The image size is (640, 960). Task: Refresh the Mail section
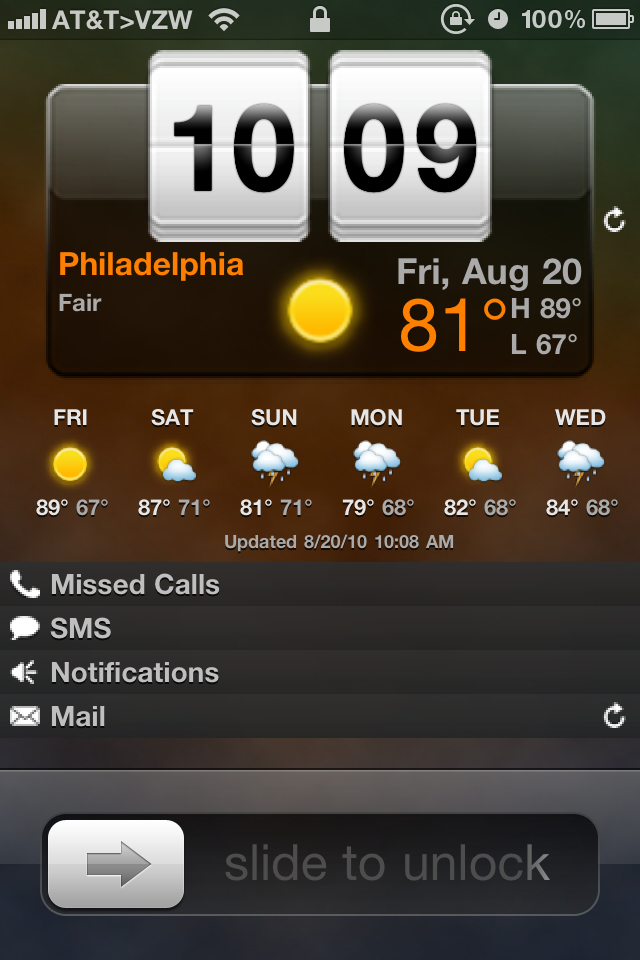tap(614, 716)
